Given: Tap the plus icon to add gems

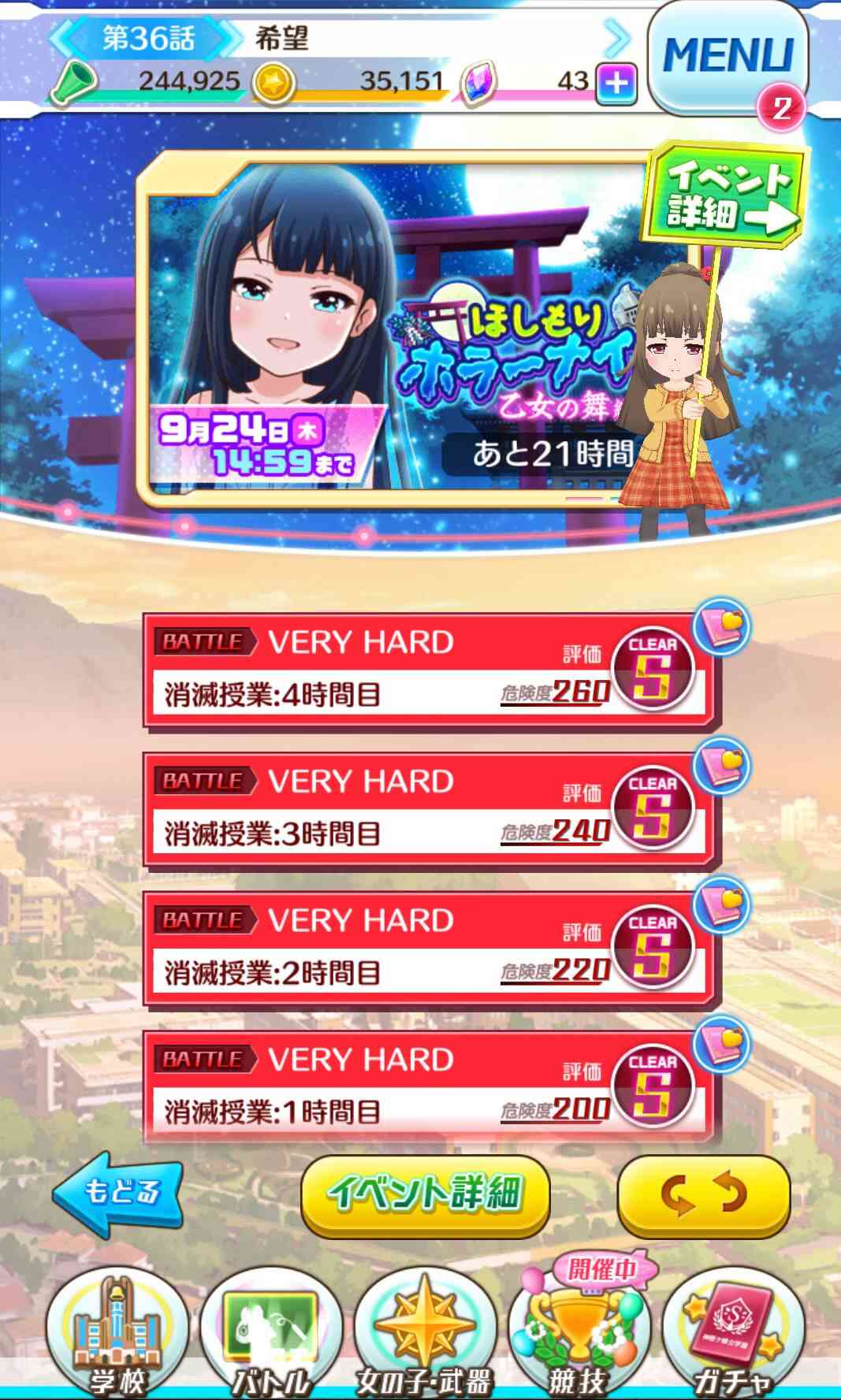Looking at the screenshot, I should coord(616,81).
